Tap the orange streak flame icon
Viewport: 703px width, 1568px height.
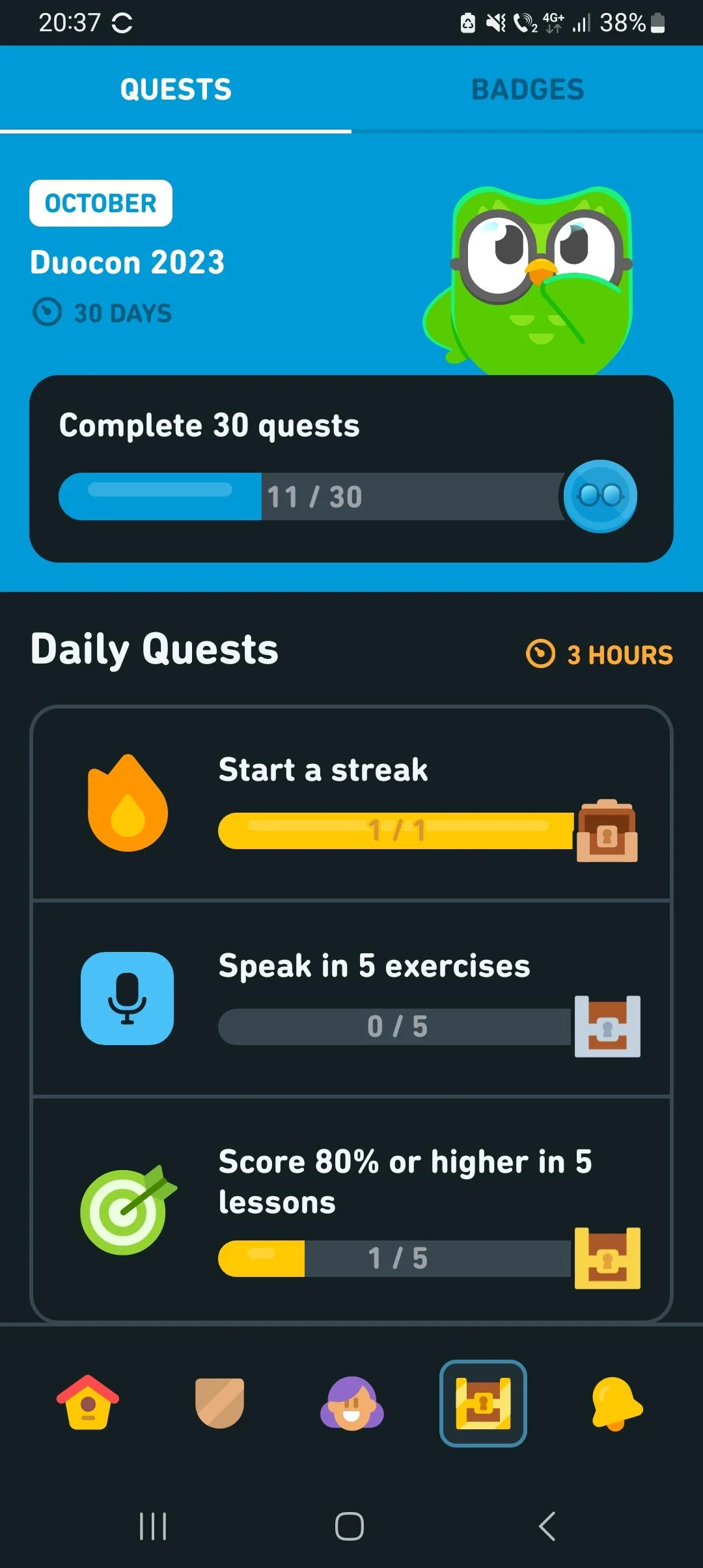[128, 807]
